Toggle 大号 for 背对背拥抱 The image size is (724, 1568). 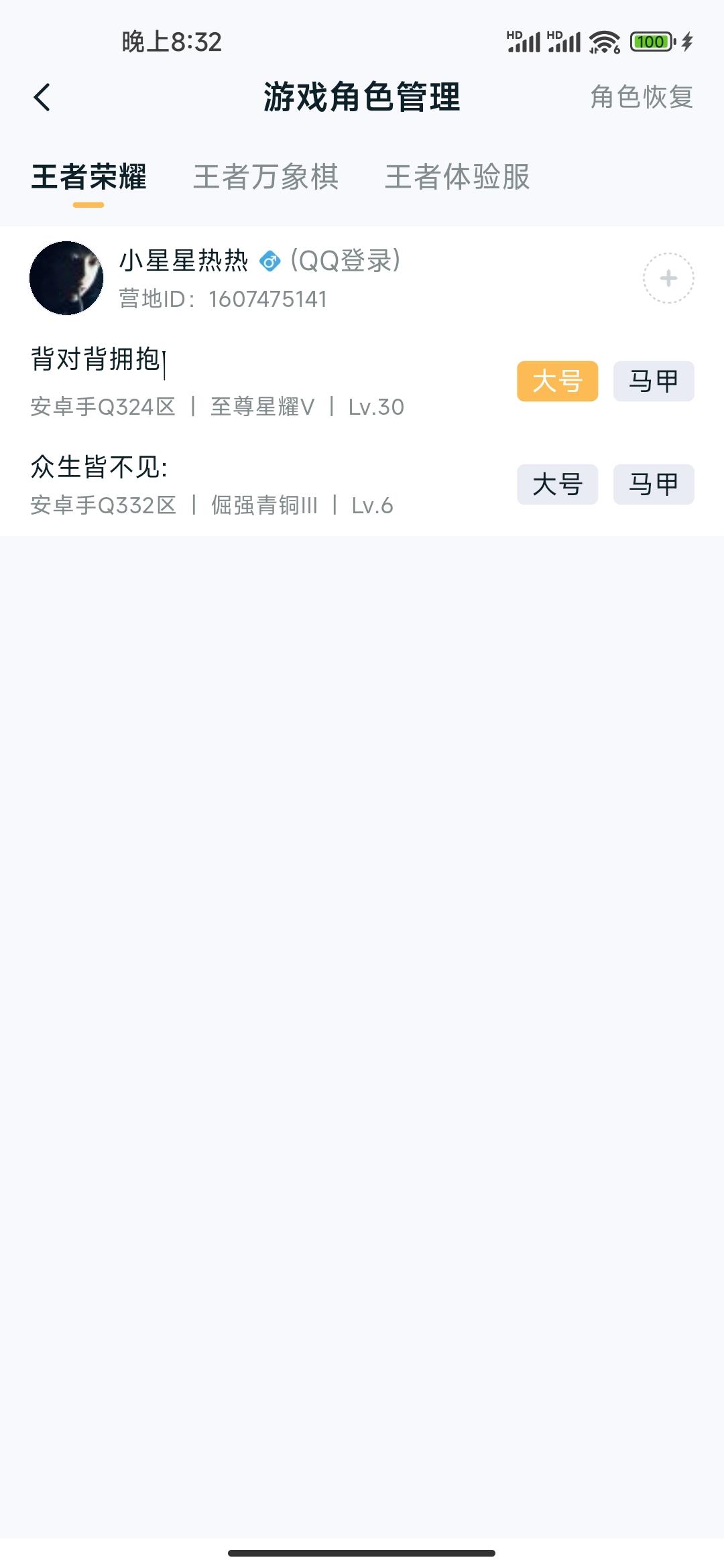[558, 381]
